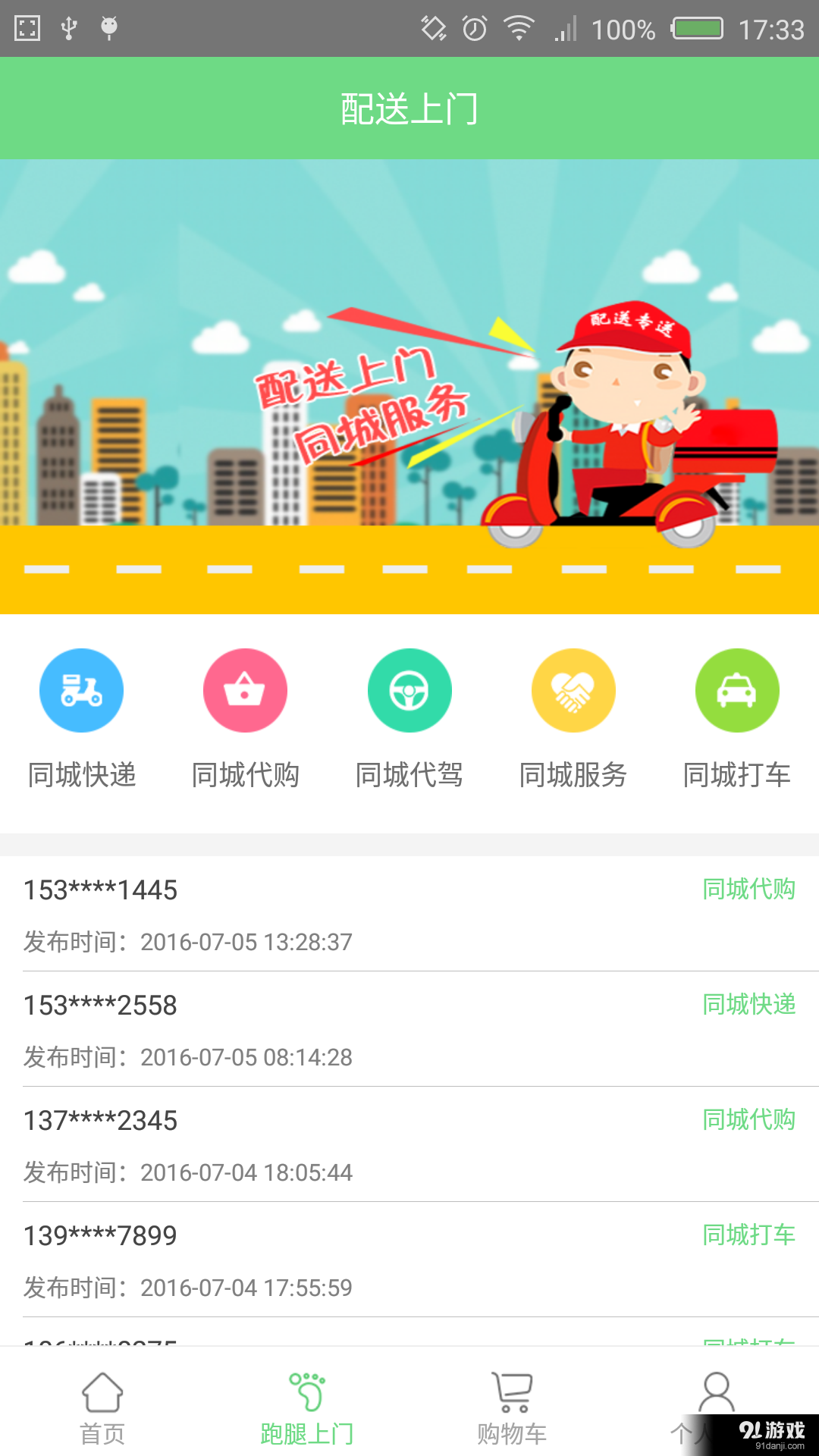Select the 同城服务 handshake icon
The image size is (819, 1456).
[573, 690]
